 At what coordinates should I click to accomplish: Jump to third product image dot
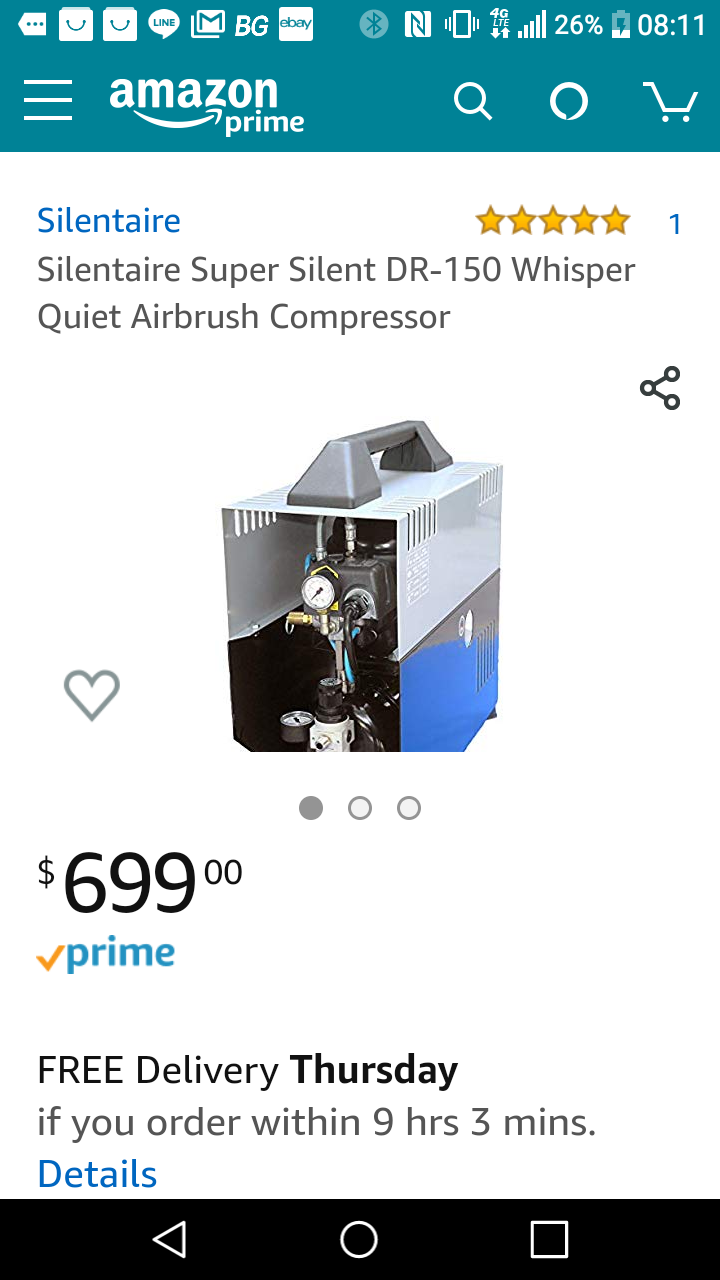click(x=408, y=808)
